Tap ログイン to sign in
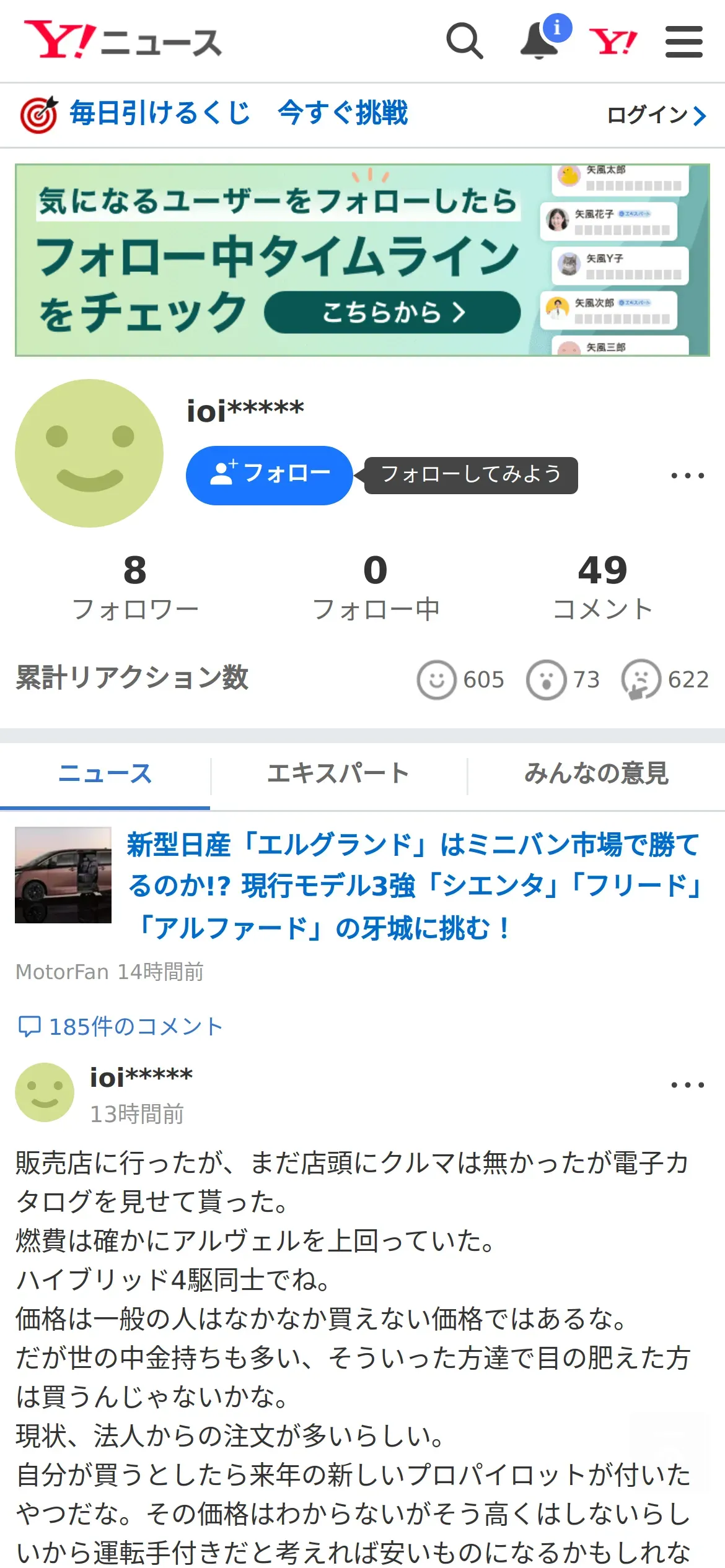 656,115
